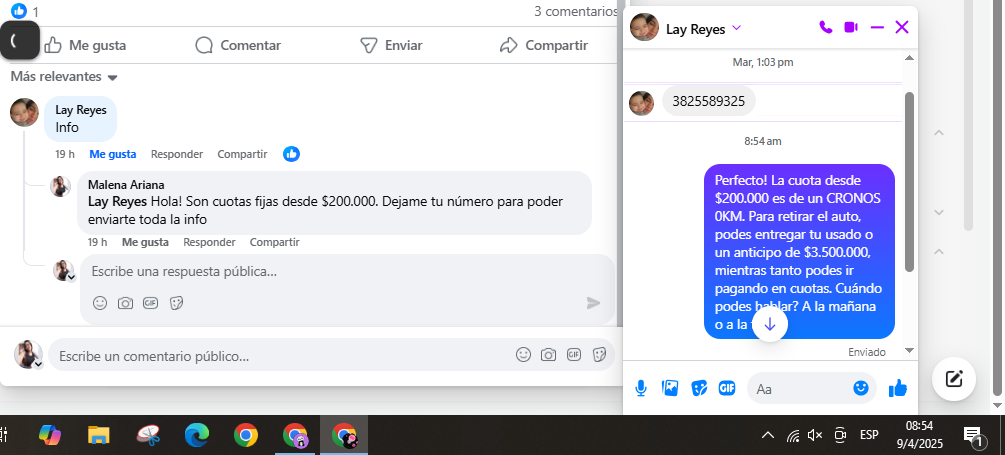Minimize the Lay Reyes chat window

click(877, 27)
